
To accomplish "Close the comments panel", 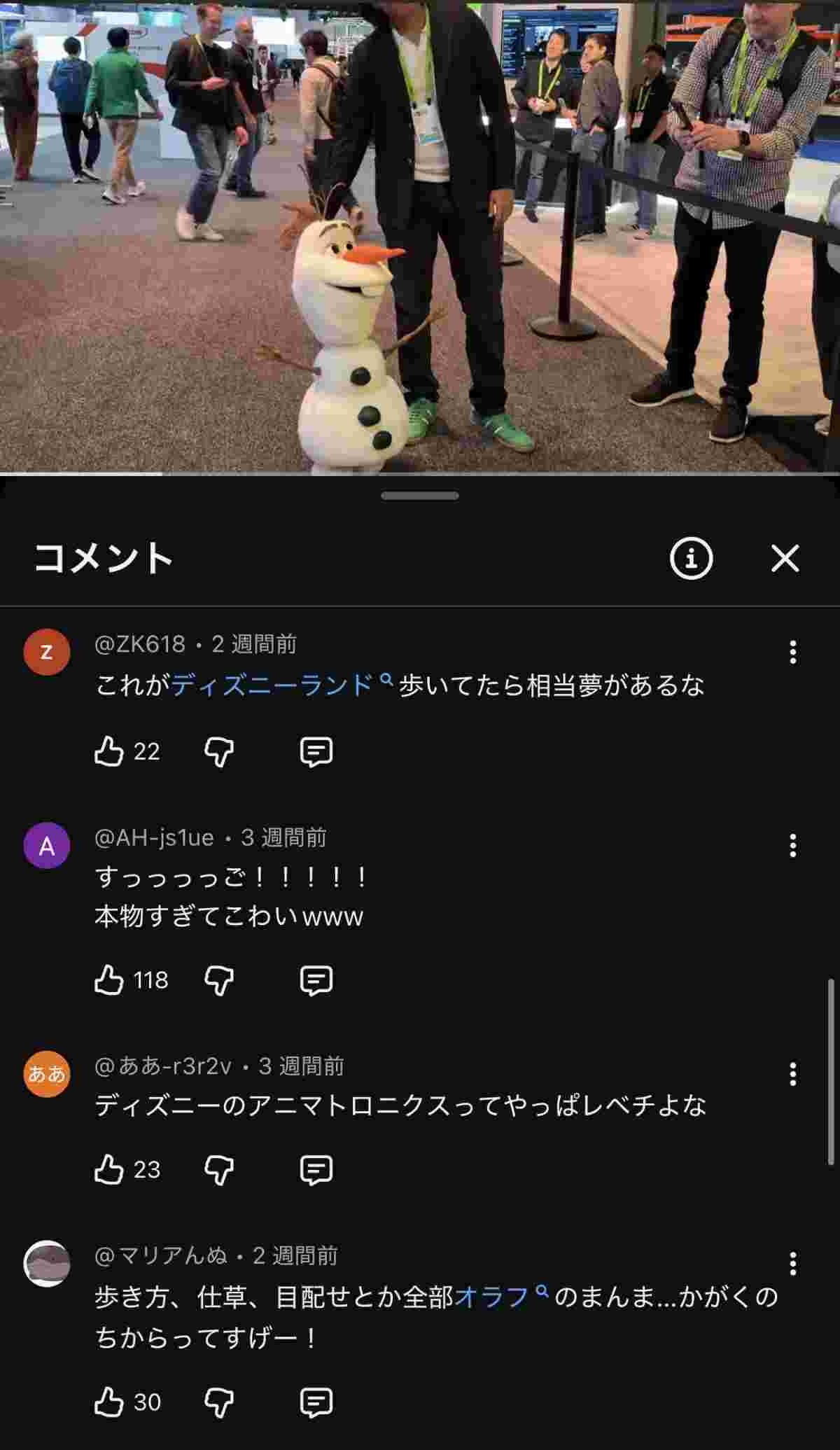I will point(785,559).
